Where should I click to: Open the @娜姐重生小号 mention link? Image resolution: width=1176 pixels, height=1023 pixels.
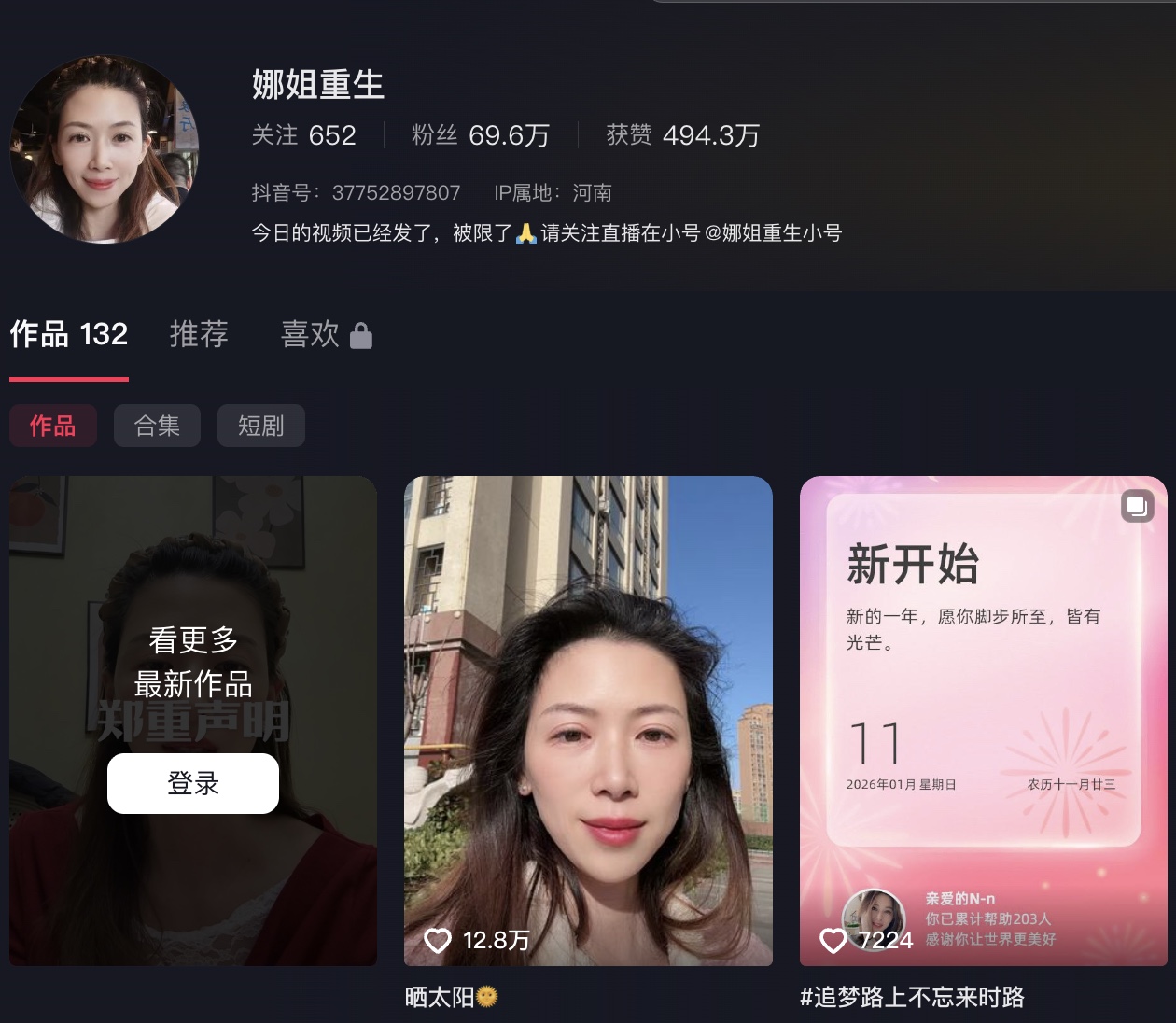pyautogui.click(x=773, y=233)
